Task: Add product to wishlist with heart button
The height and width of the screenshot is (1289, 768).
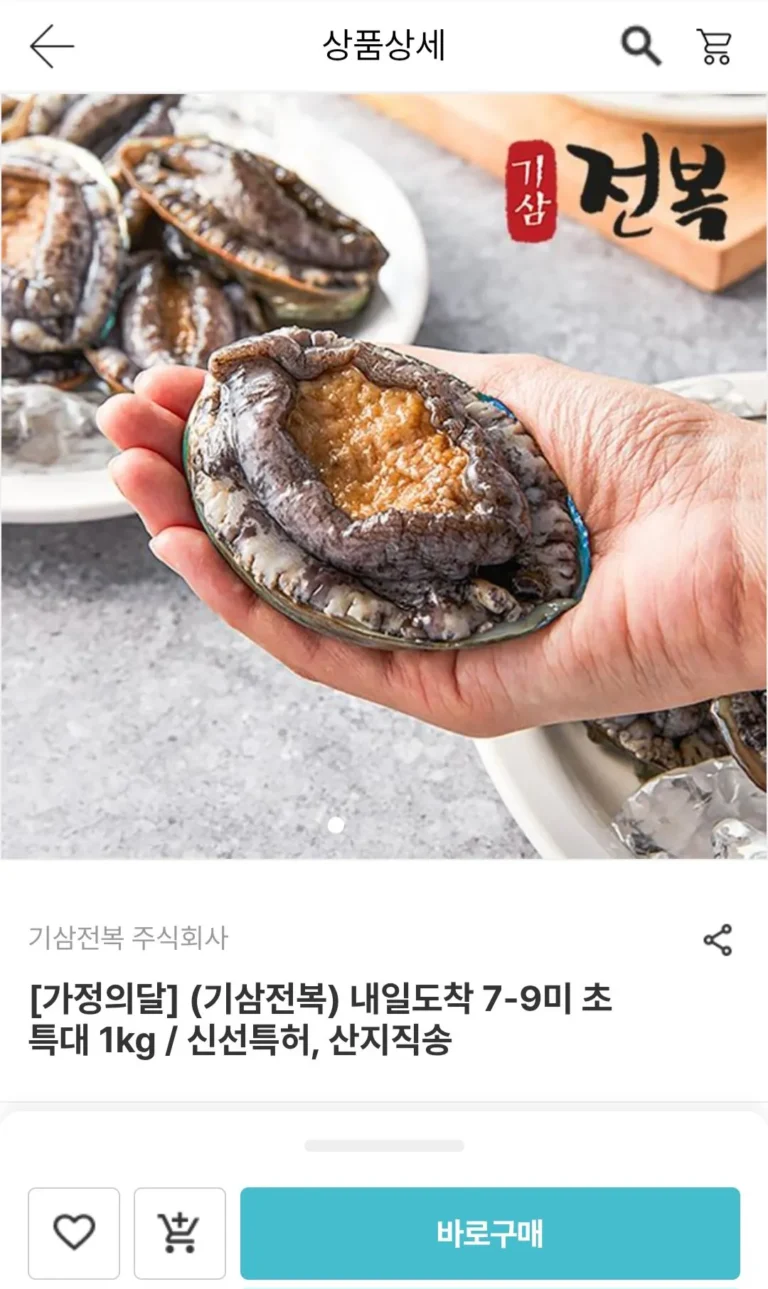Action: [74, 1232]
